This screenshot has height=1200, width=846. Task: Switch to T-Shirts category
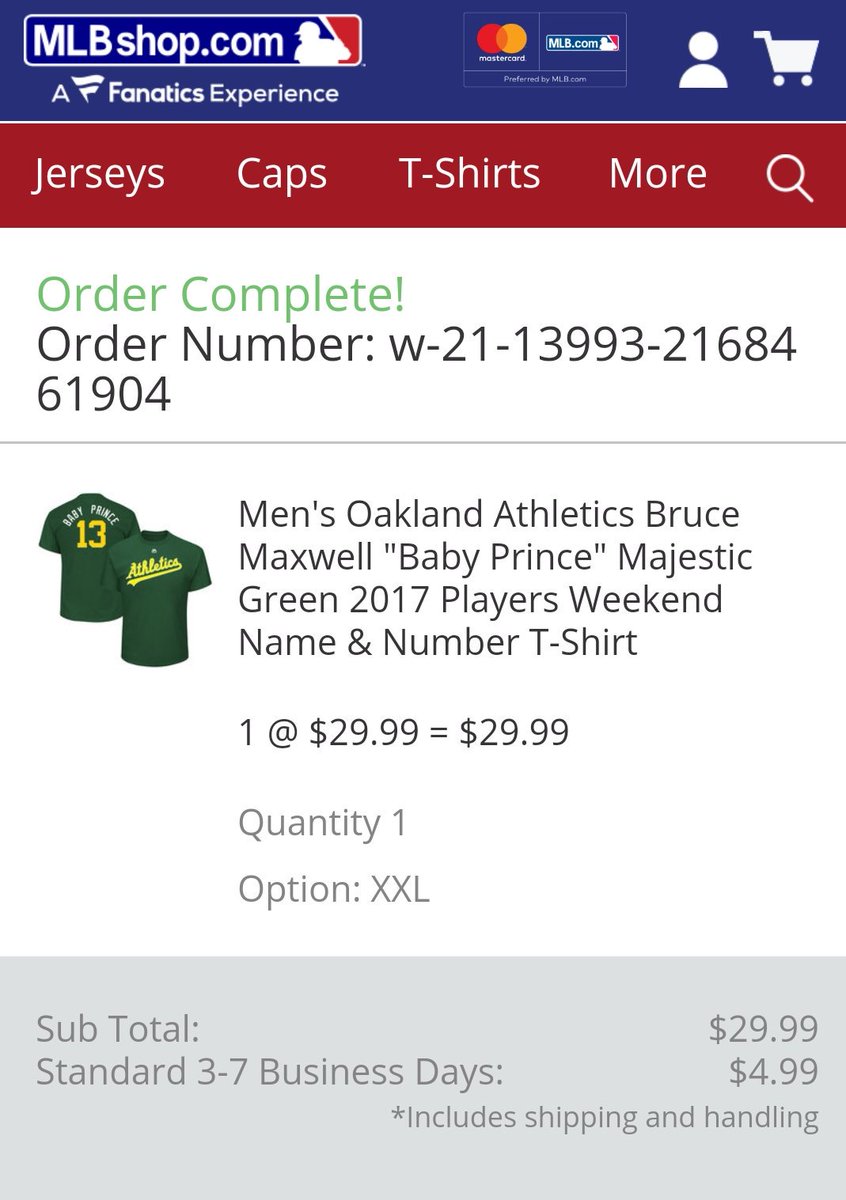pos(469,174)
